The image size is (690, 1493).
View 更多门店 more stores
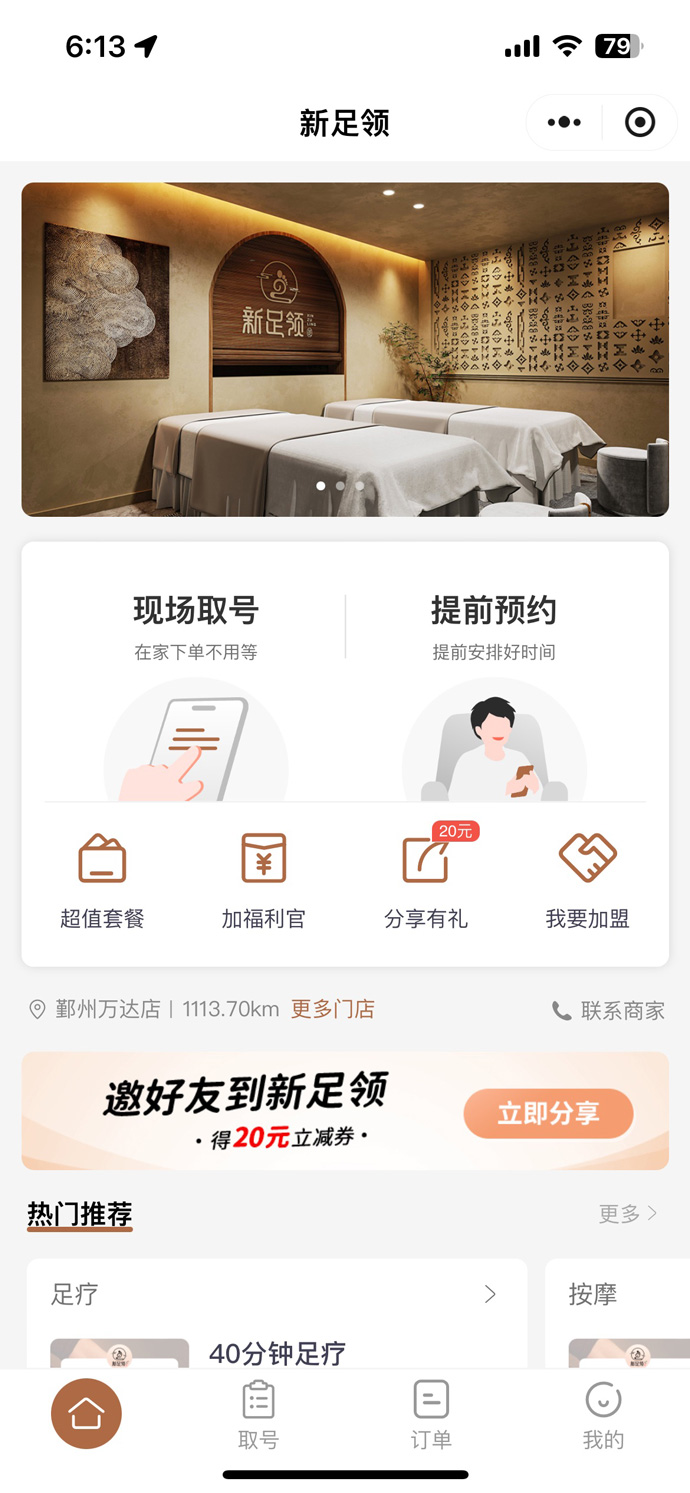click(332, 1009)
